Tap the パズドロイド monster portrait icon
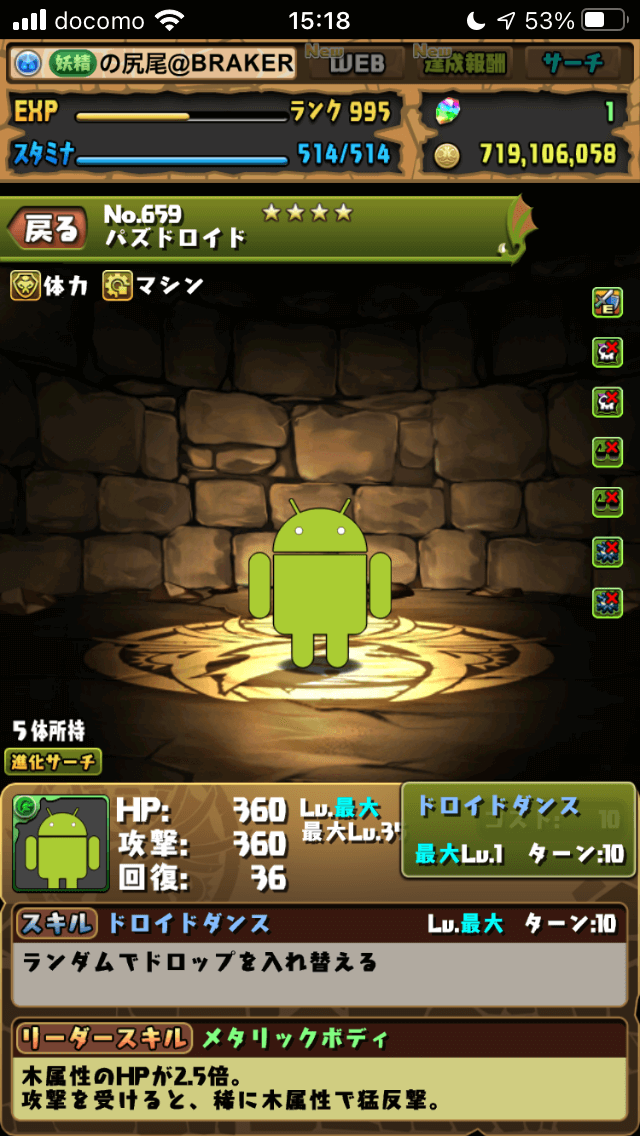The height and width of the screenshot is (1136, 640). pos(61,844)
